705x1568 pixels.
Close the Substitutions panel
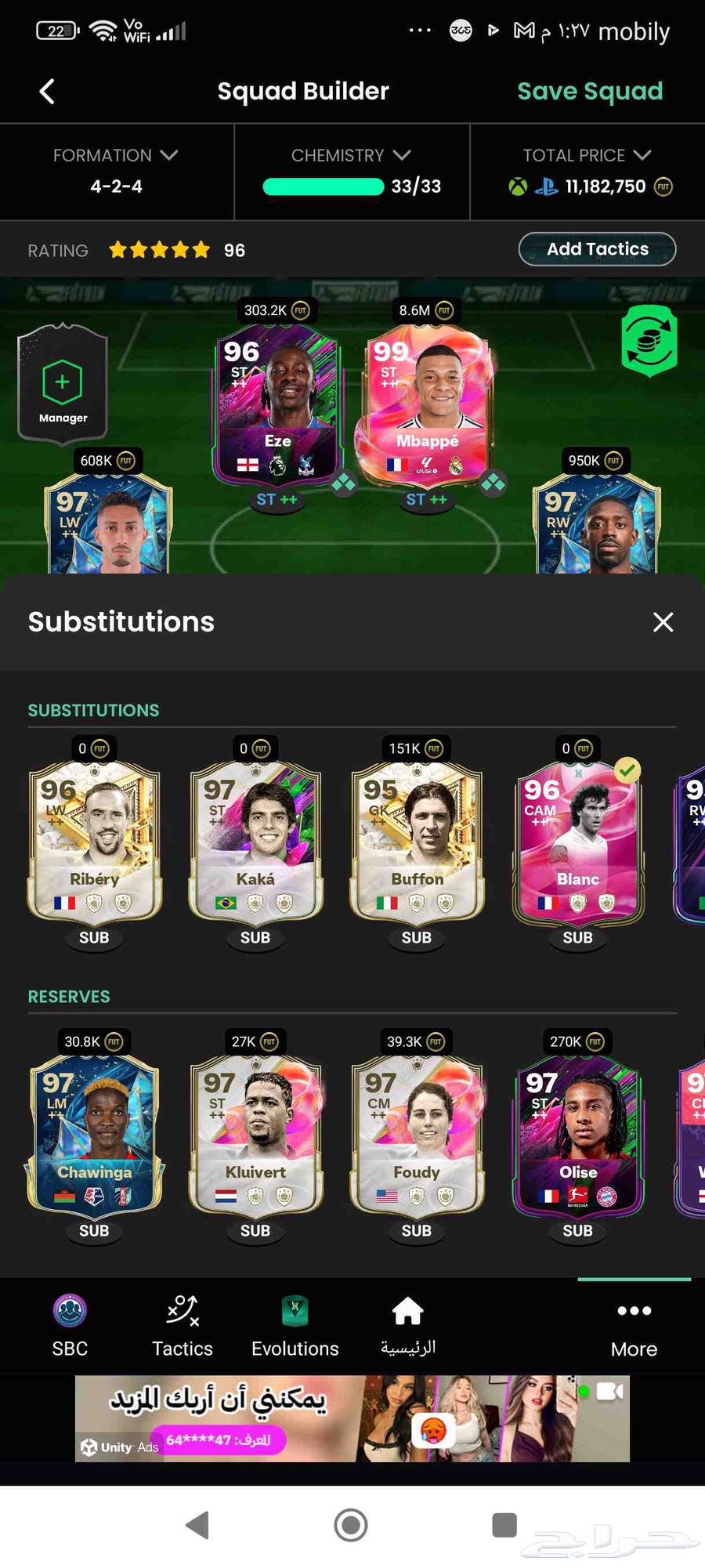[663, 622]
